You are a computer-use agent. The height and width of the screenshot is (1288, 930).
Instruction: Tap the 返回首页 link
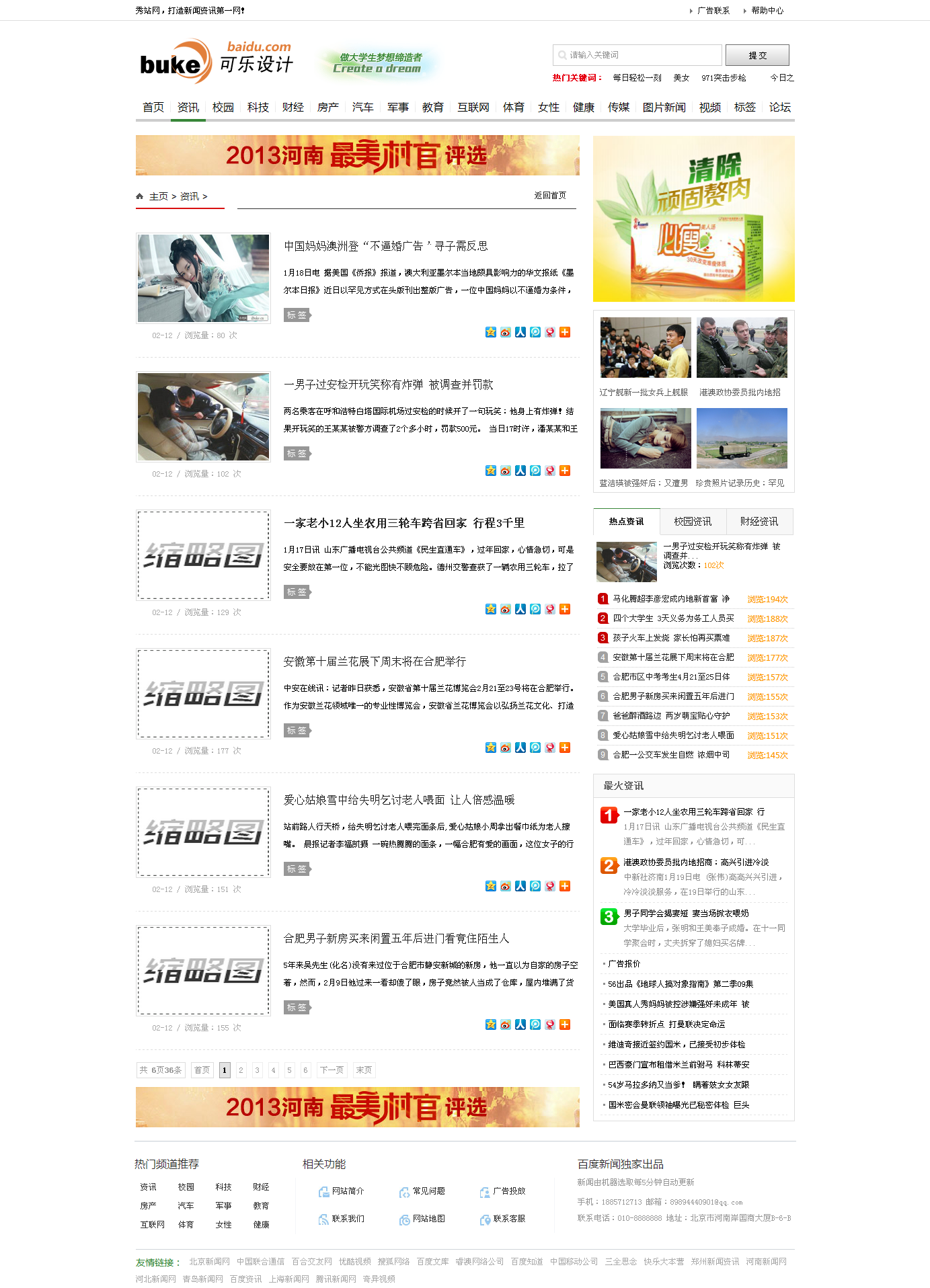coord(550,196)
